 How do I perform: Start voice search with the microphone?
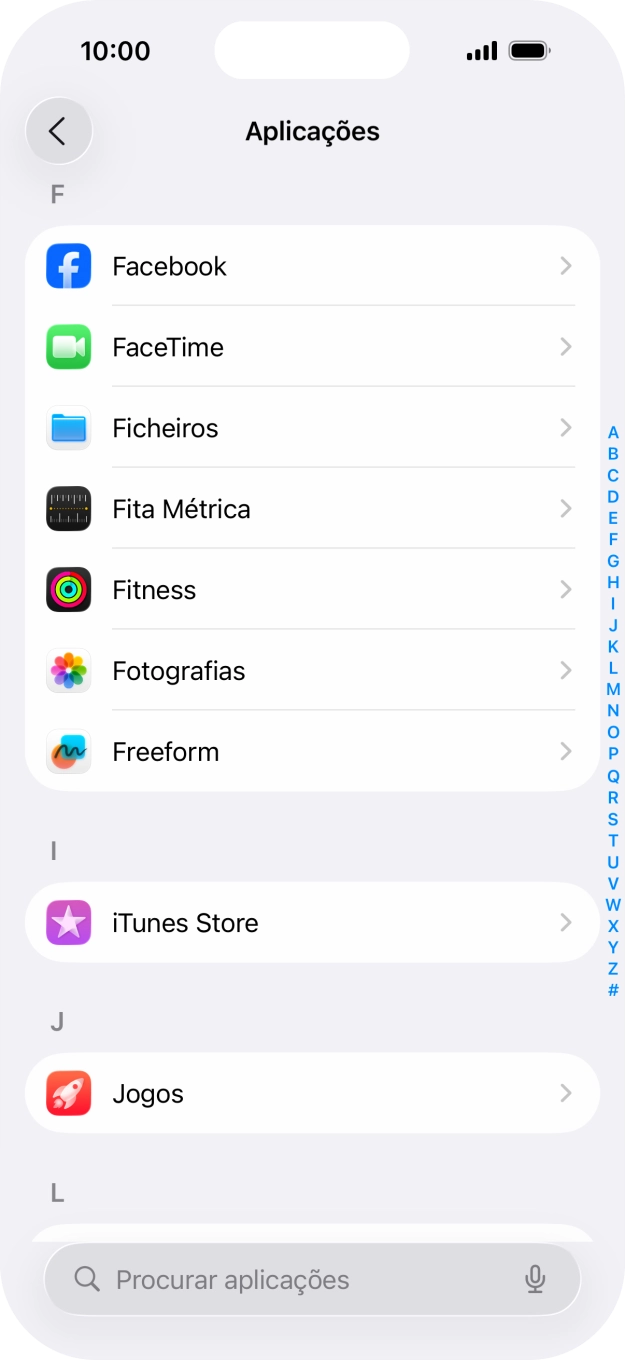coord(535,1280)
